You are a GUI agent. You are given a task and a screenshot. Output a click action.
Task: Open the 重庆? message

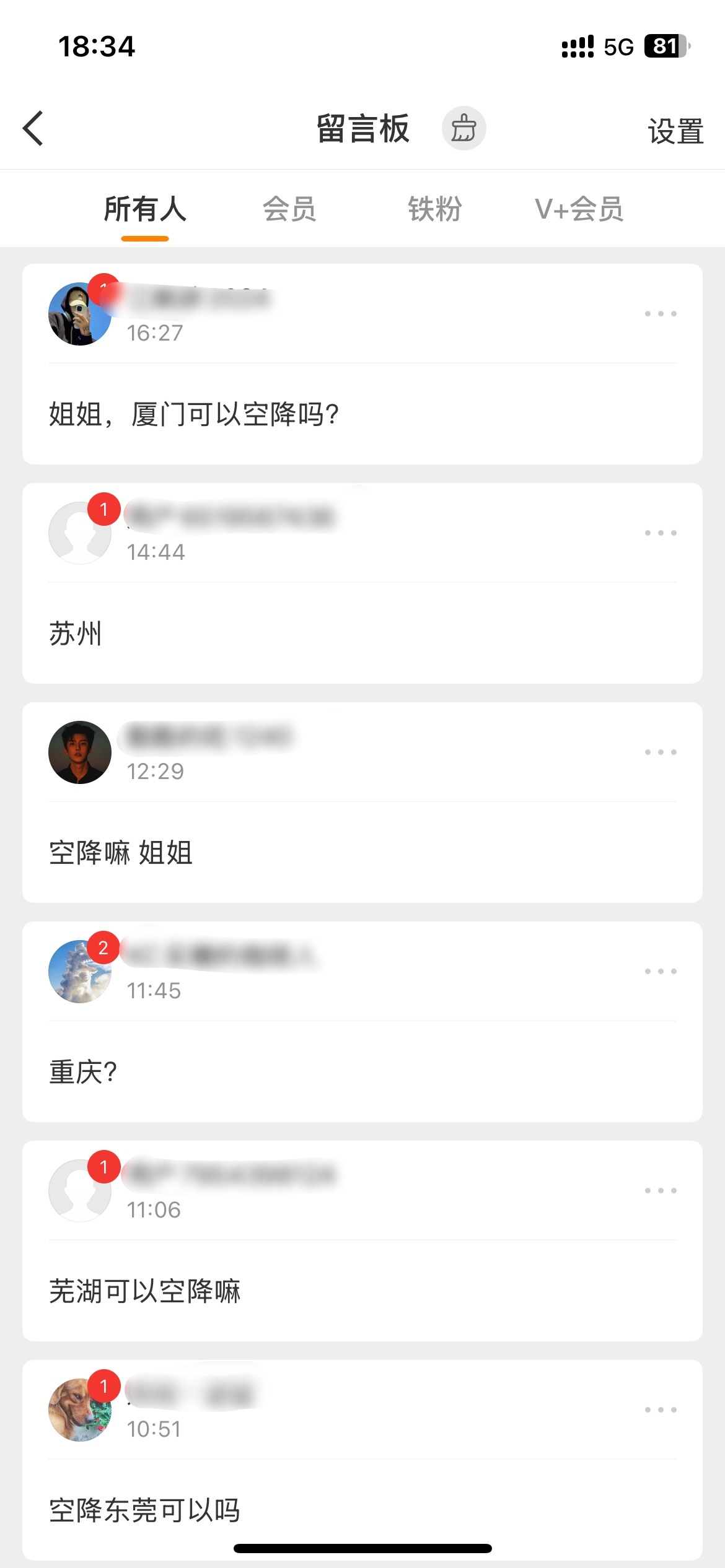click(83, 1072)
